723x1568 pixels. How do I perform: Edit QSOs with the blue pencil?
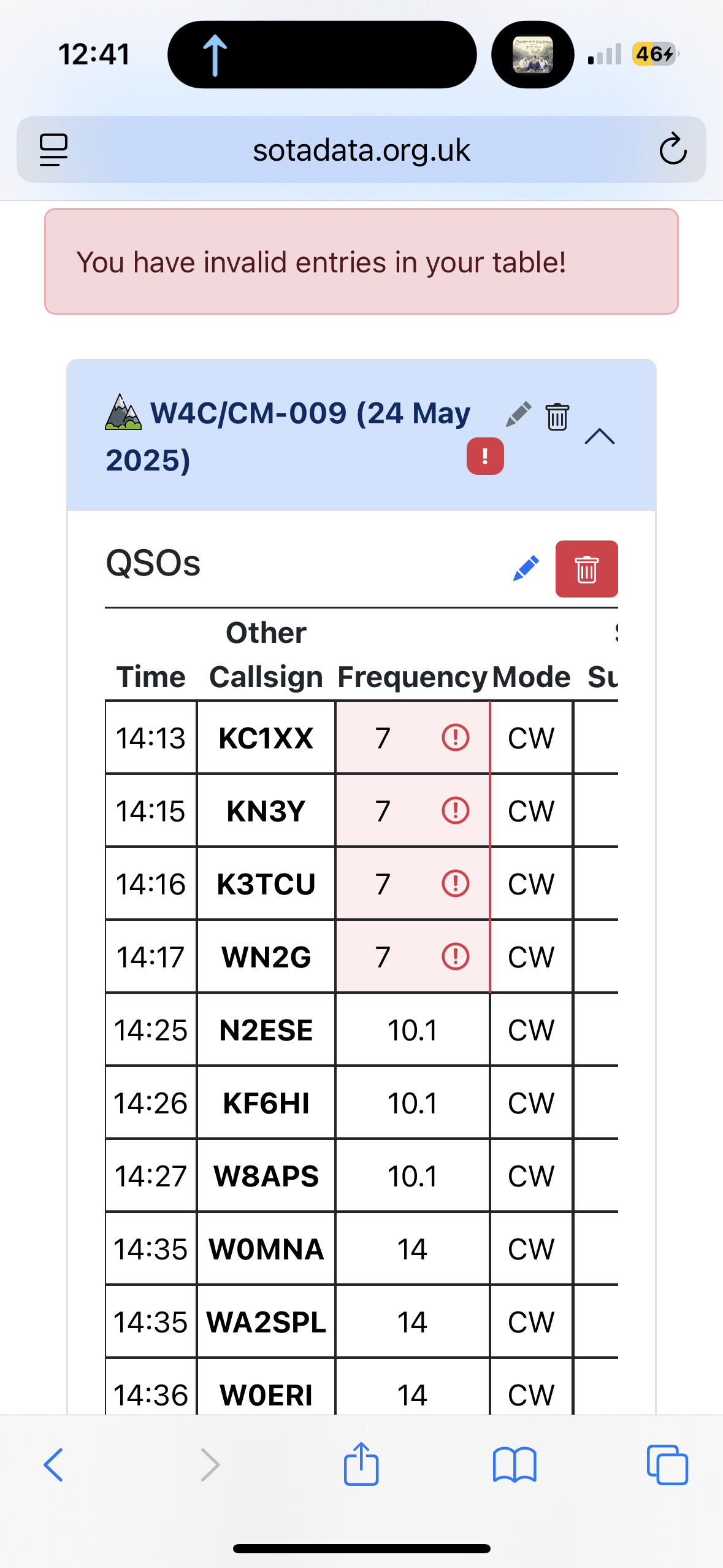point(526,568)
